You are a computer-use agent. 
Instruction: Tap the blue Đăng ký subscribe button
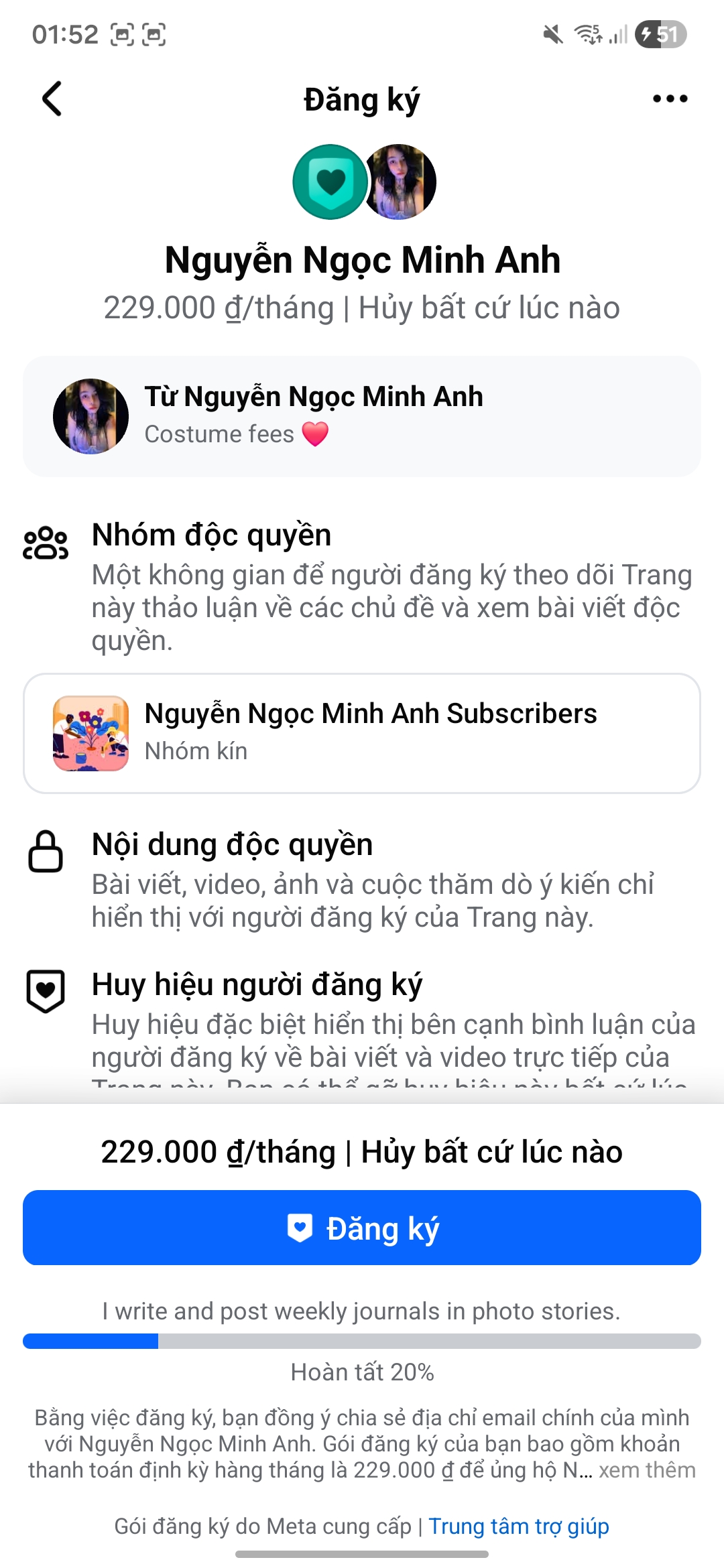(x=362, y=1228)
